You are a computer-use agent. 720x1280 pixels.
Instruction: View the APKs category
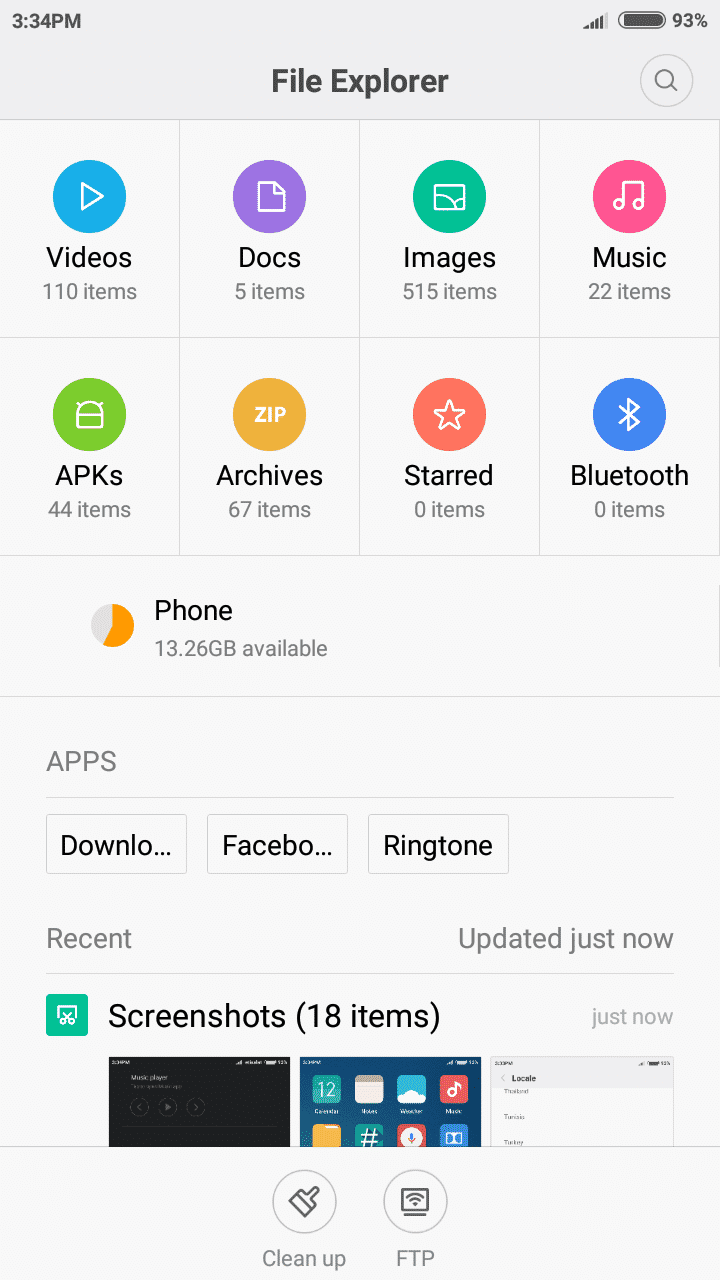[x=90, y=447]
